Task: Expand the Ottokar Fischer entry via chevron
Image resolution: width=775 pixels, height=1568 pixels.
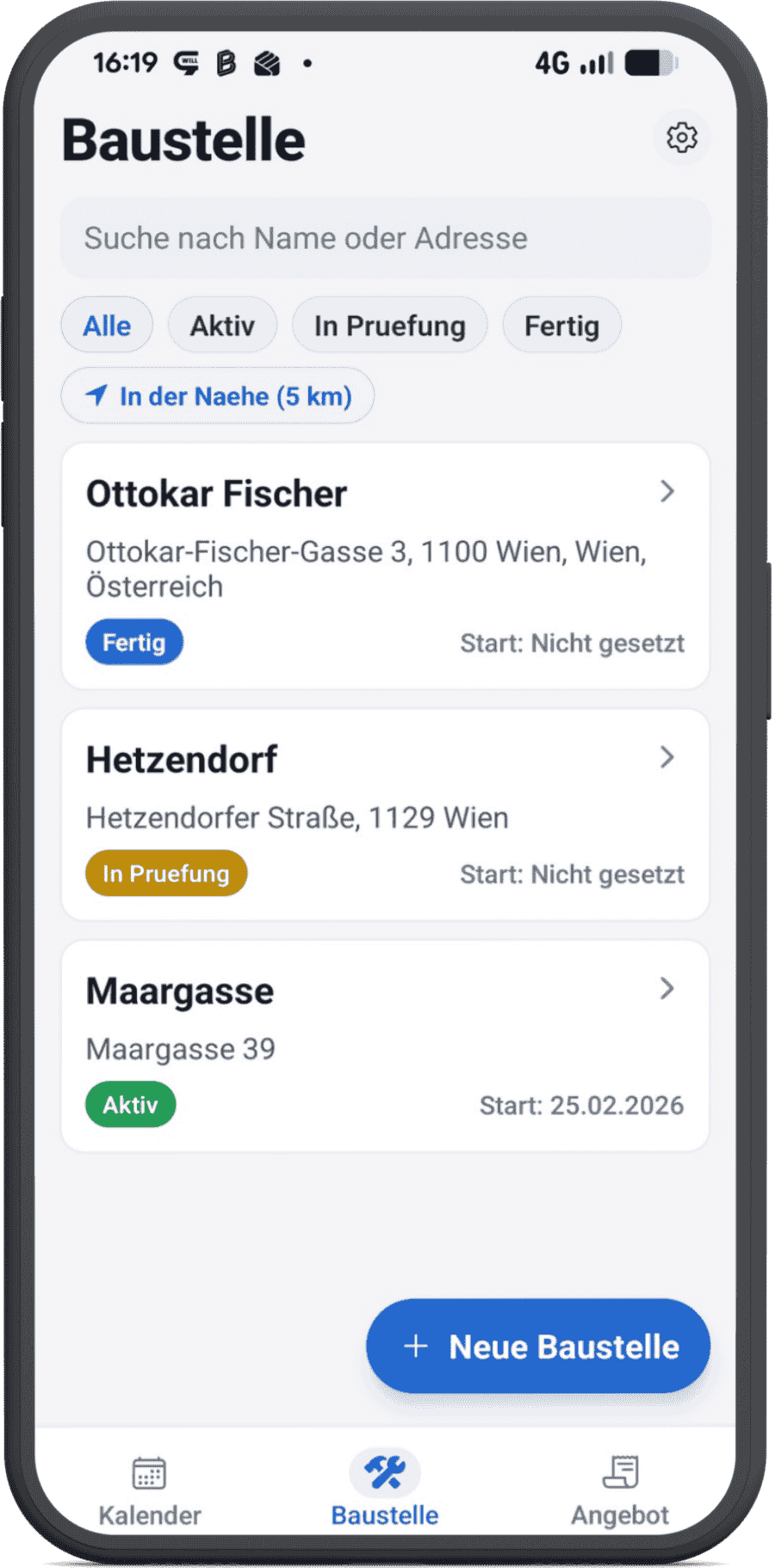Action: pos(666,492)
